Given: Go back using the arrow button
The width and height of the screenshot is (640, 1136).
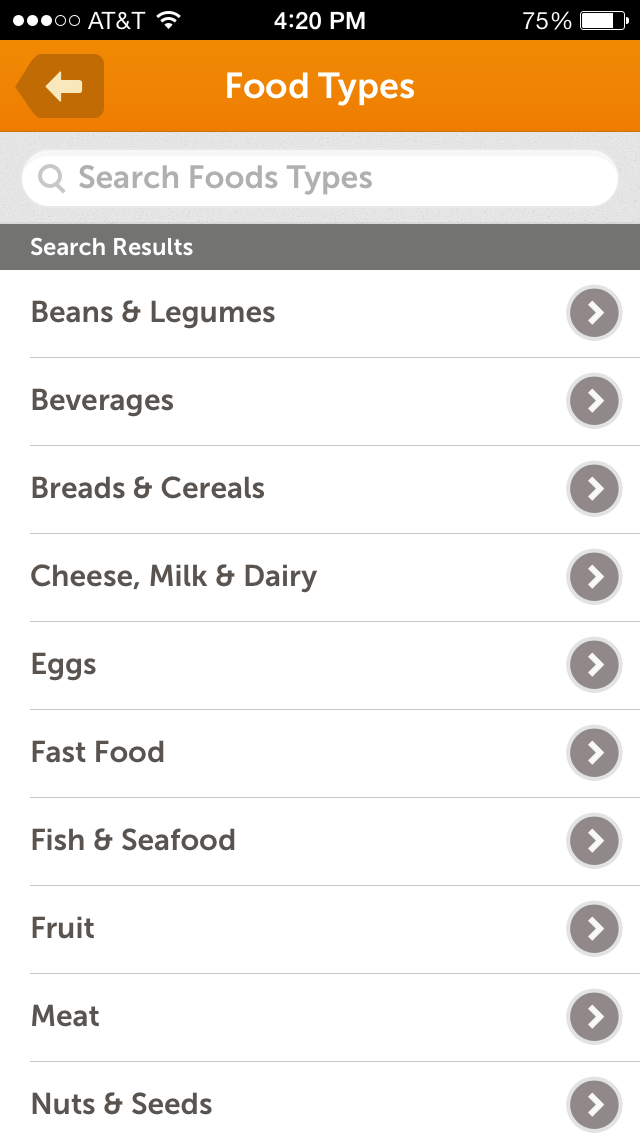Looking at the screenshot, I should click(x=61, y=87).
